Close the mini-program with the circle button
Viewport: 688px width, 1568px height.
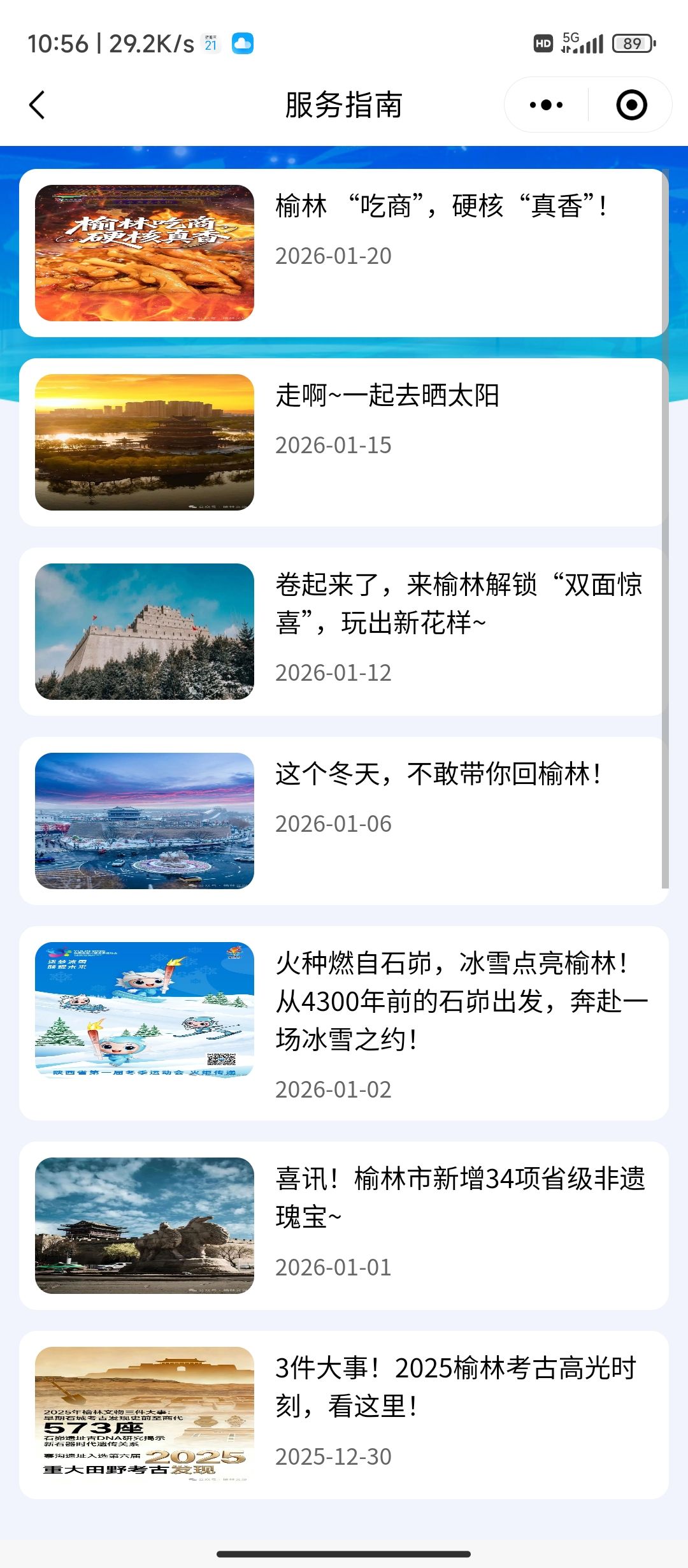tap(631, 105)
